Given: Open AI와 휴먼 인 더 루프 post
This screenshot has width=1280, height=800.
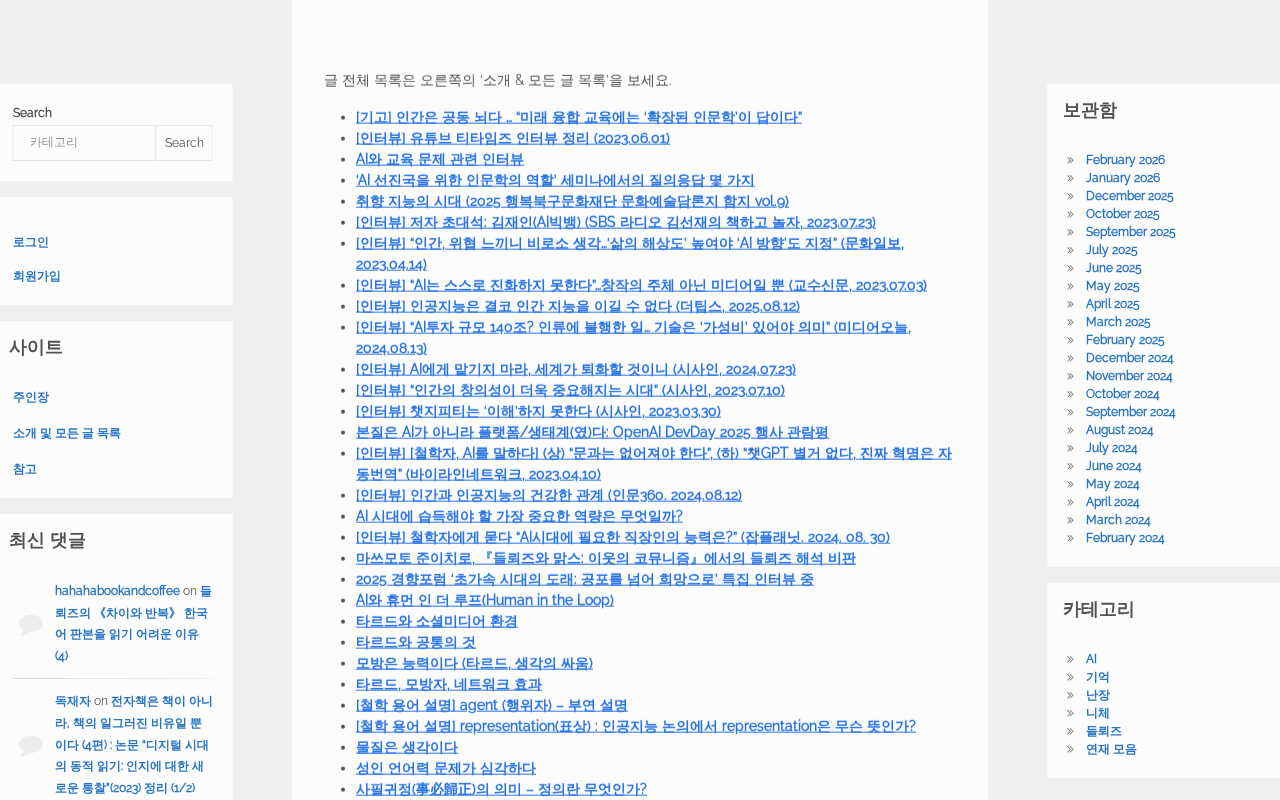Looking at the screenshot, I should (485, 600).
